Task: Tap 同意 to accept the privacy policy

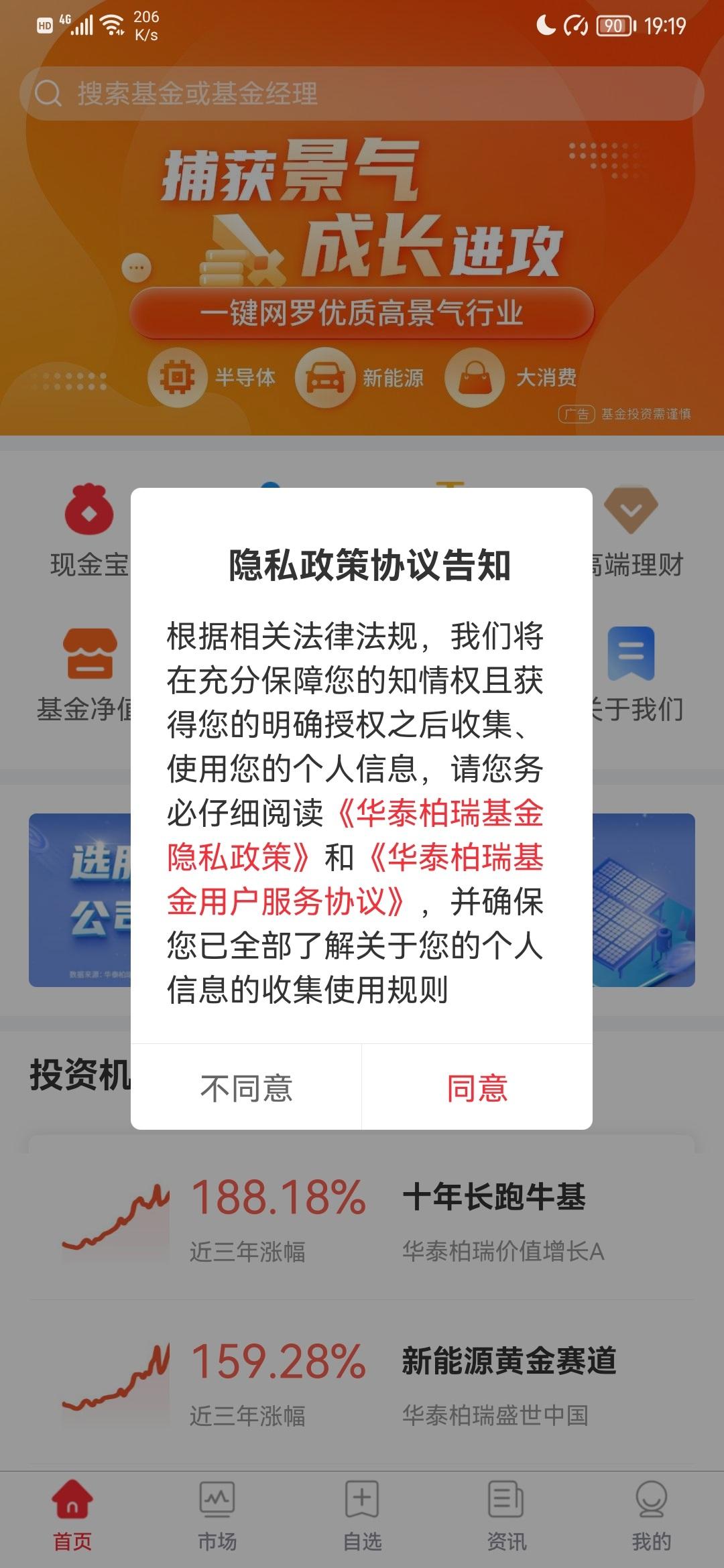Action: [477, 1088]
